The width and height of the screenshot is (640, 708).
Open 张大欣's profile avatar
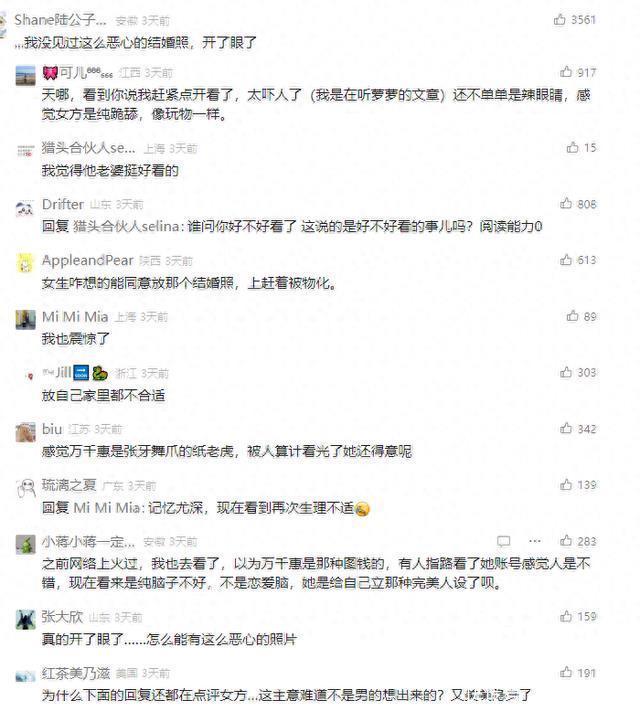click(25, 619)
